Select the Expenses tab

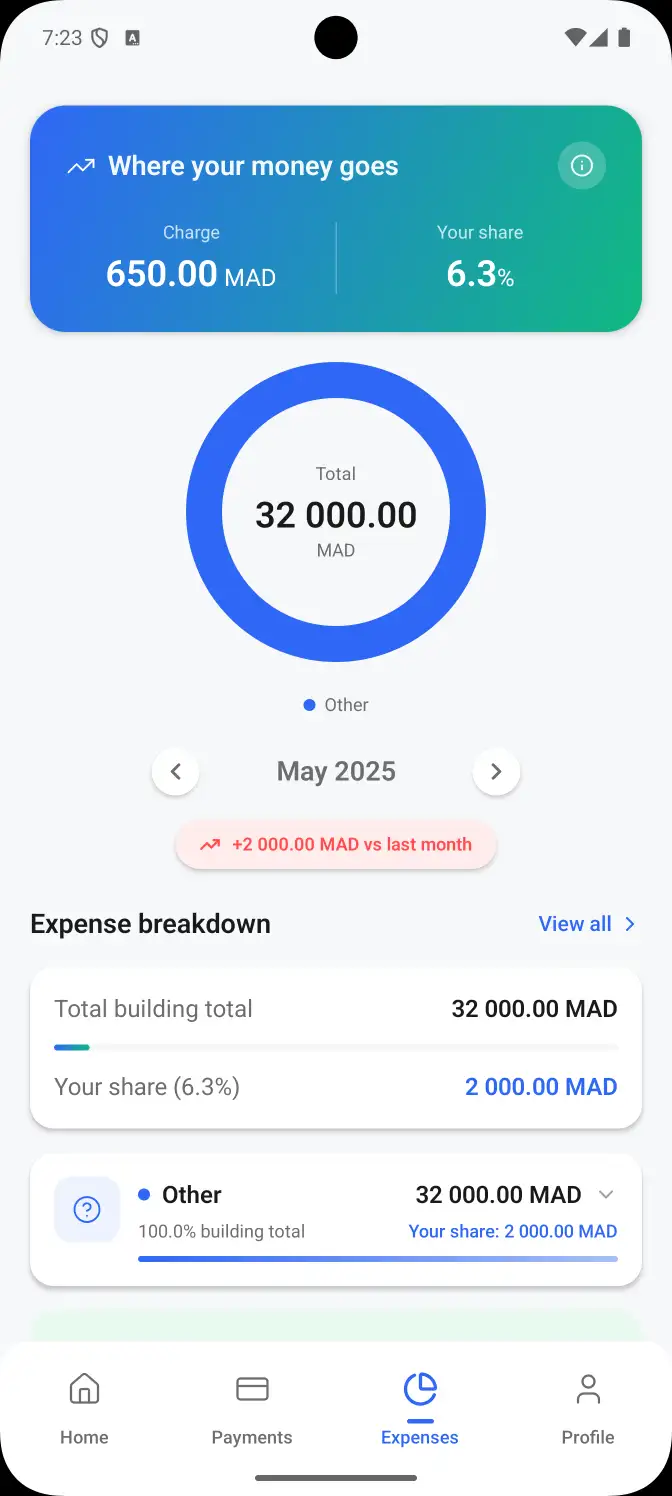(420, 1409)
